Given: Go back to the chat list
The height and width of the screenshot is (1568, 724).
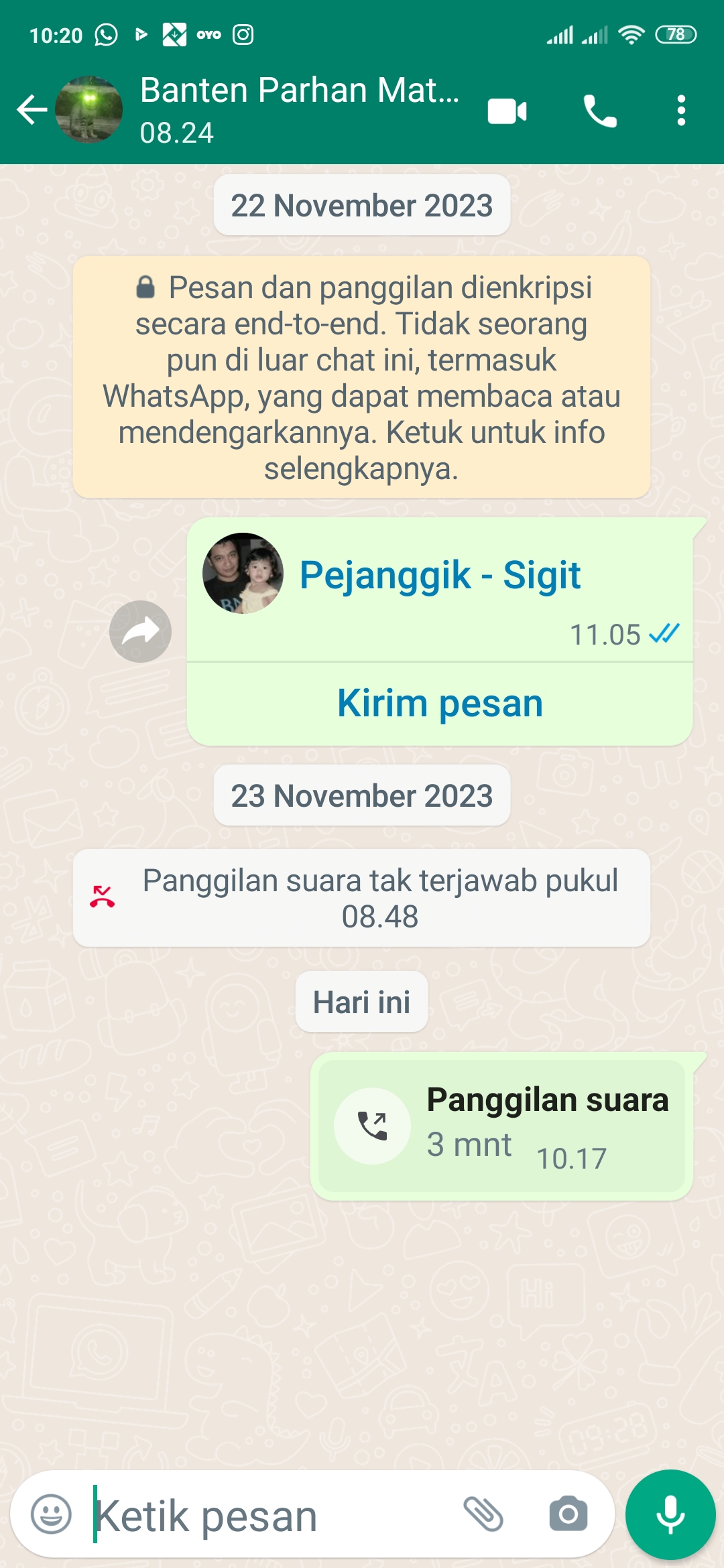Looking at the screenshot, I should click(x=32, y=111).
